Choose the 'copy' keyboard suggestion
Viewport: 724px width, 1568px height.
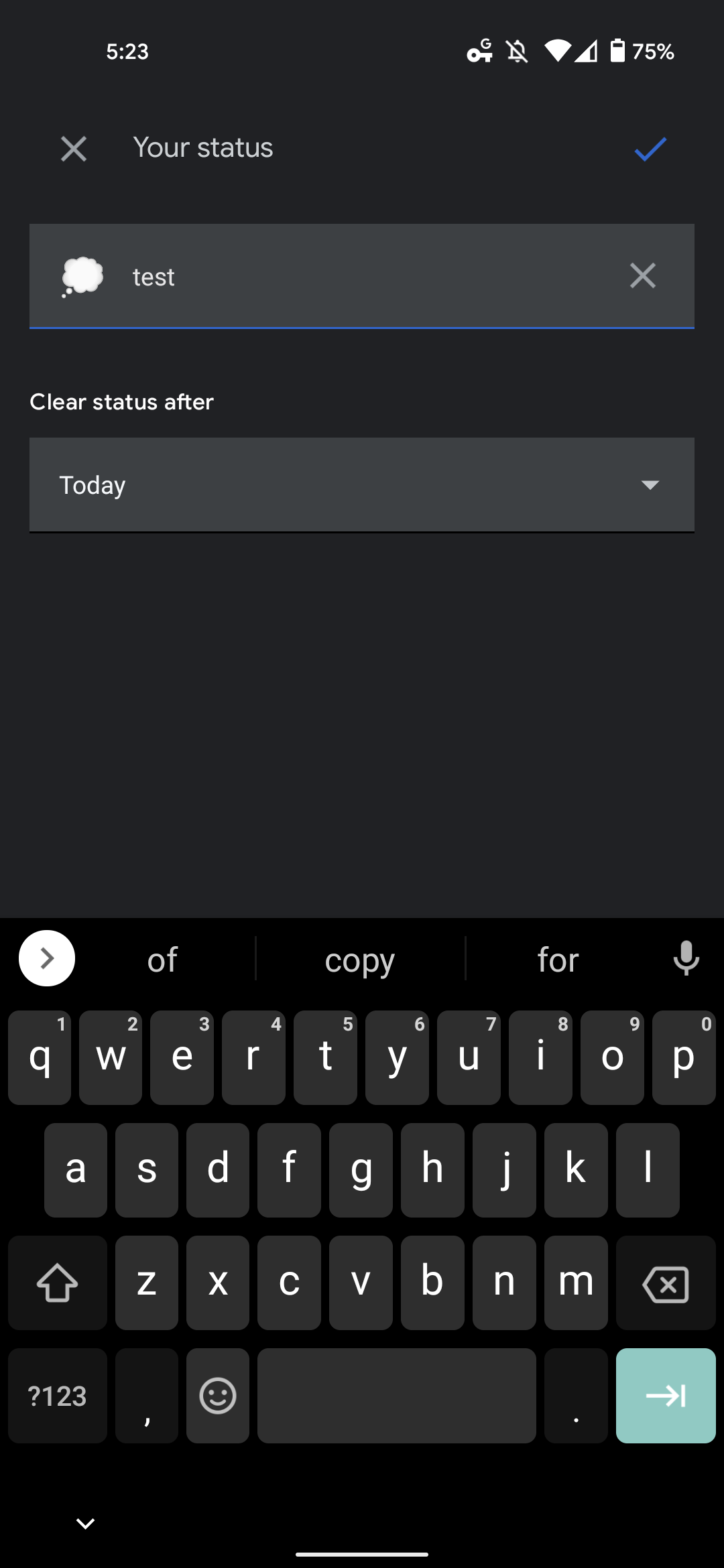coord(360,960)
